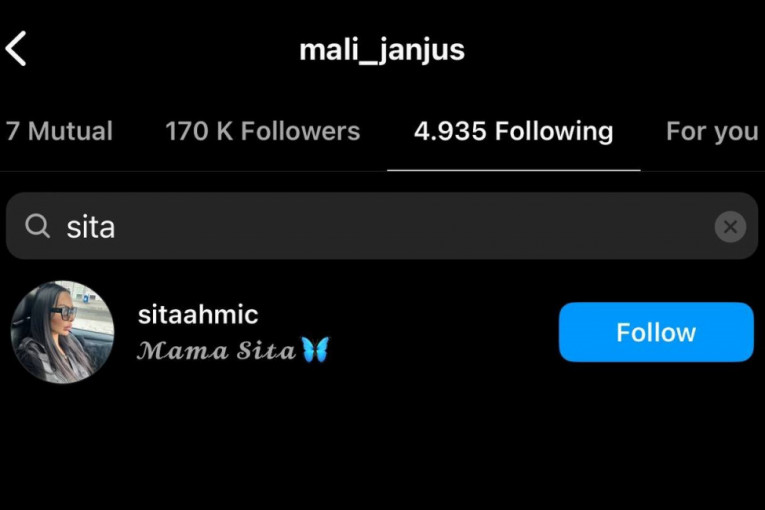Follow sitaahmic
Viewport: 765px width, 510px height.
click(655, 332)
